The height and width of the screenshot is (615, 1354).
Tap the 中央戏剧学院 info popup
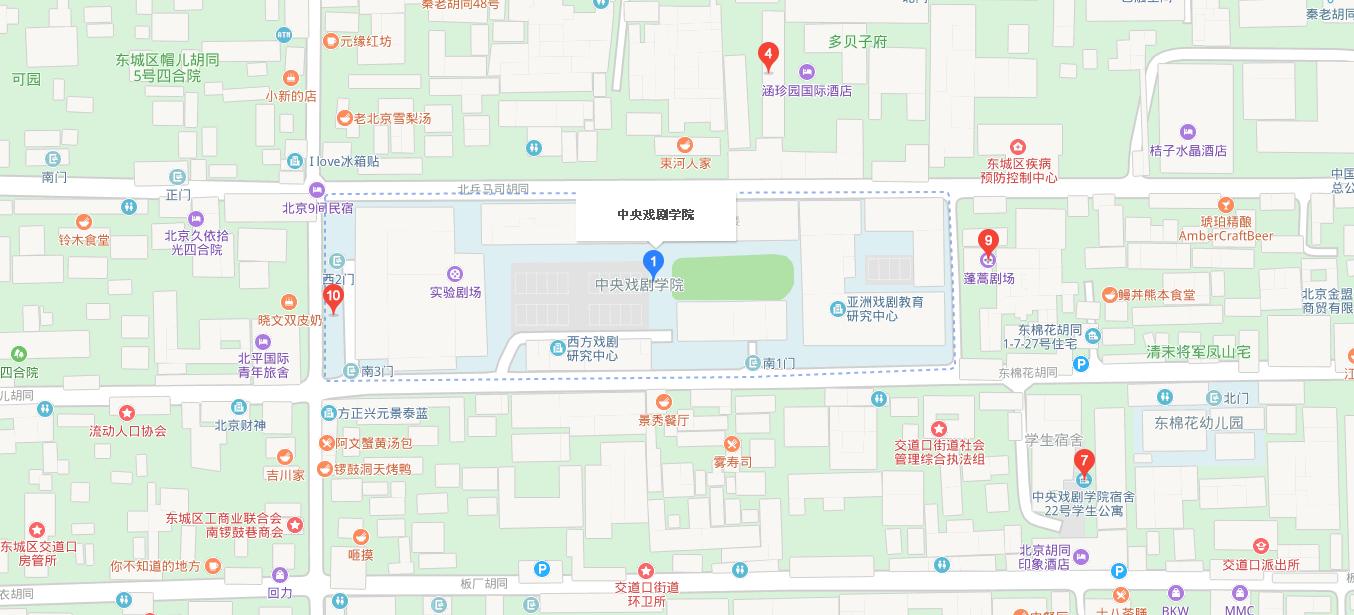655,215
